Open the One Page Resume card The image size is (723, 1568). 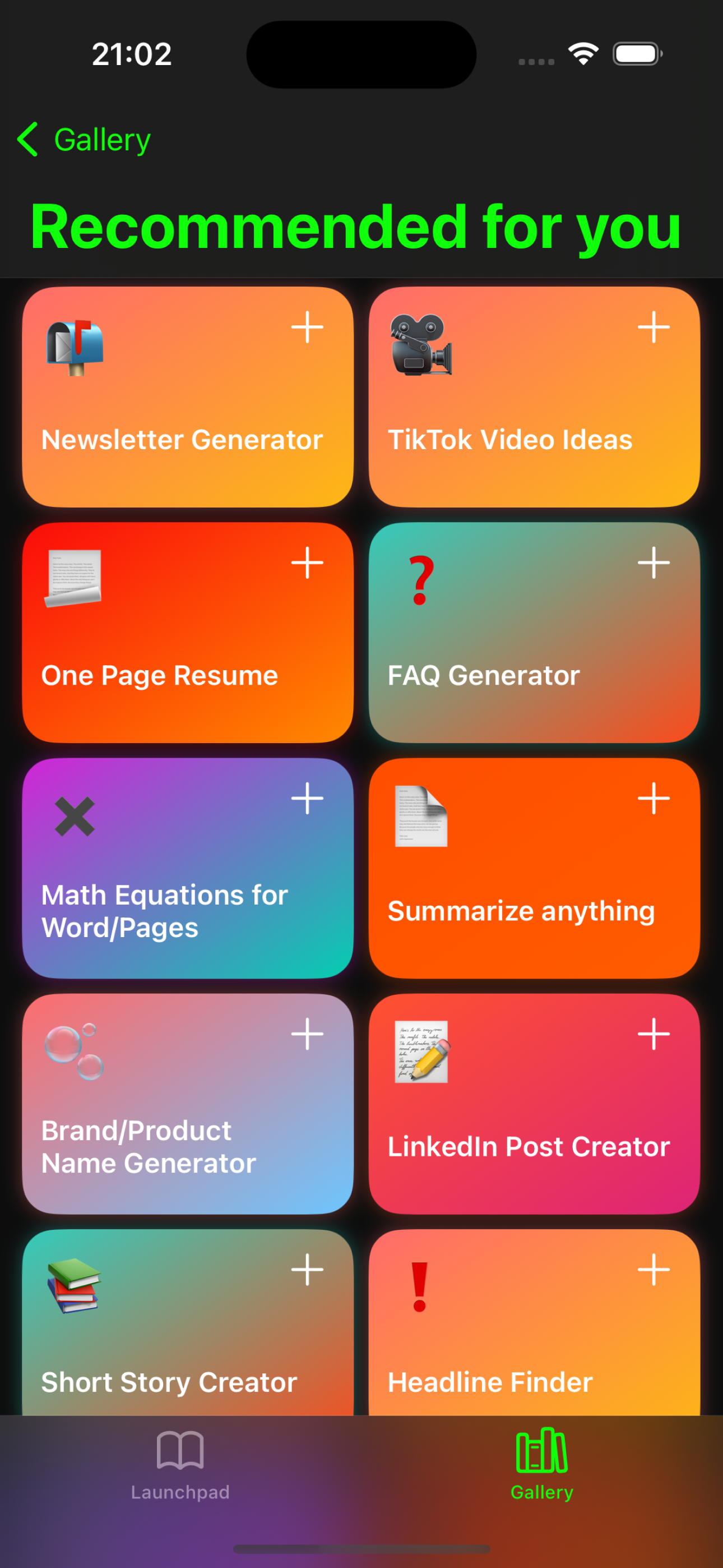187,633
